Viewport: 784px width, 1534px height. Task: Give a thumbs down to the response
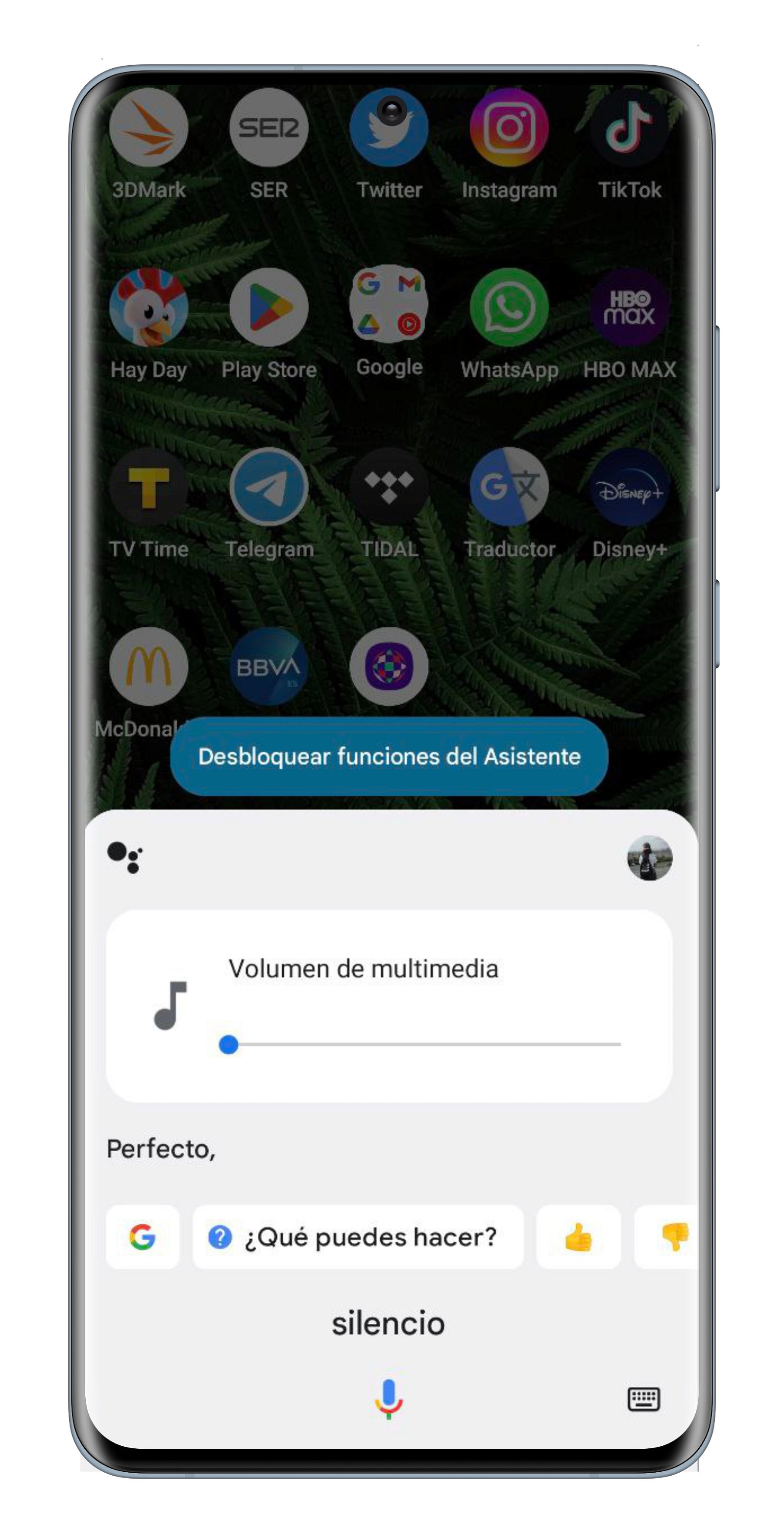pyautogui.click(x=673, y=1237)
